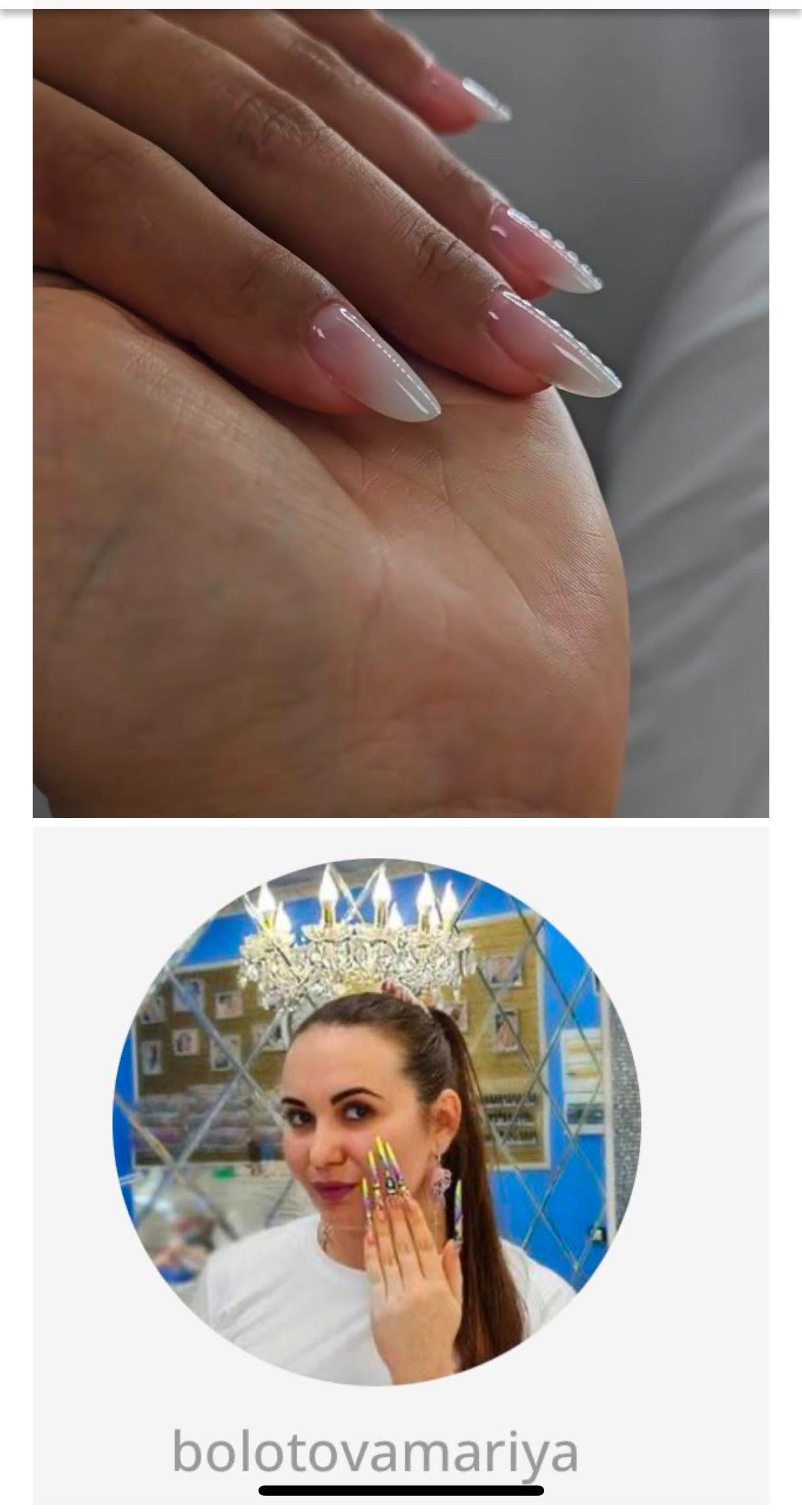Open the almond nails photo
This screenshot has height=1512, width=802.
(401, 412)
